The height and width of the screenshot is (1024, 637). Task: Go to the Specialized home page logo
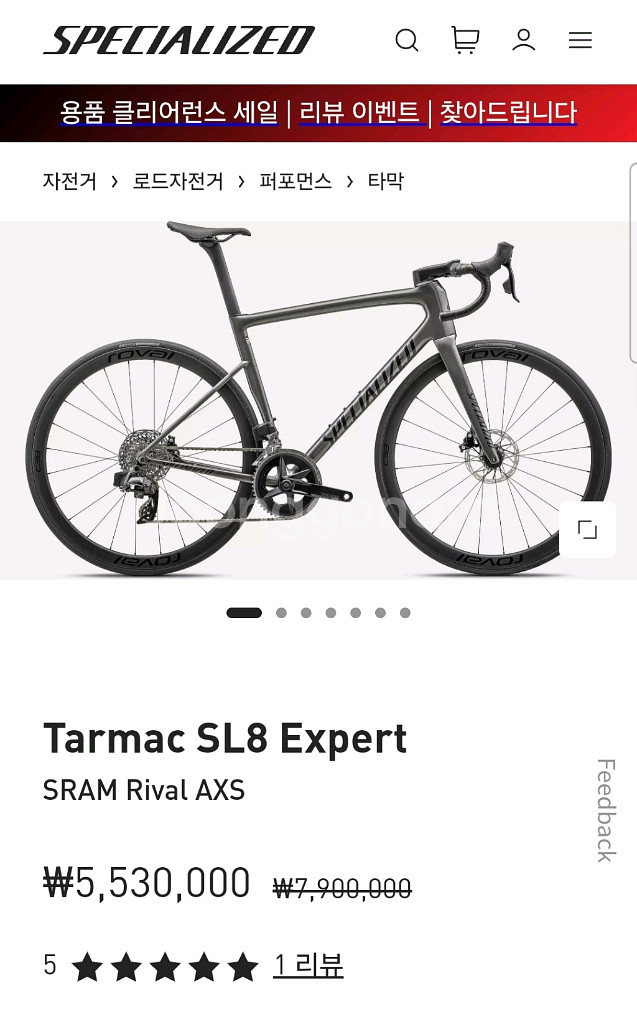coord(179,40)
